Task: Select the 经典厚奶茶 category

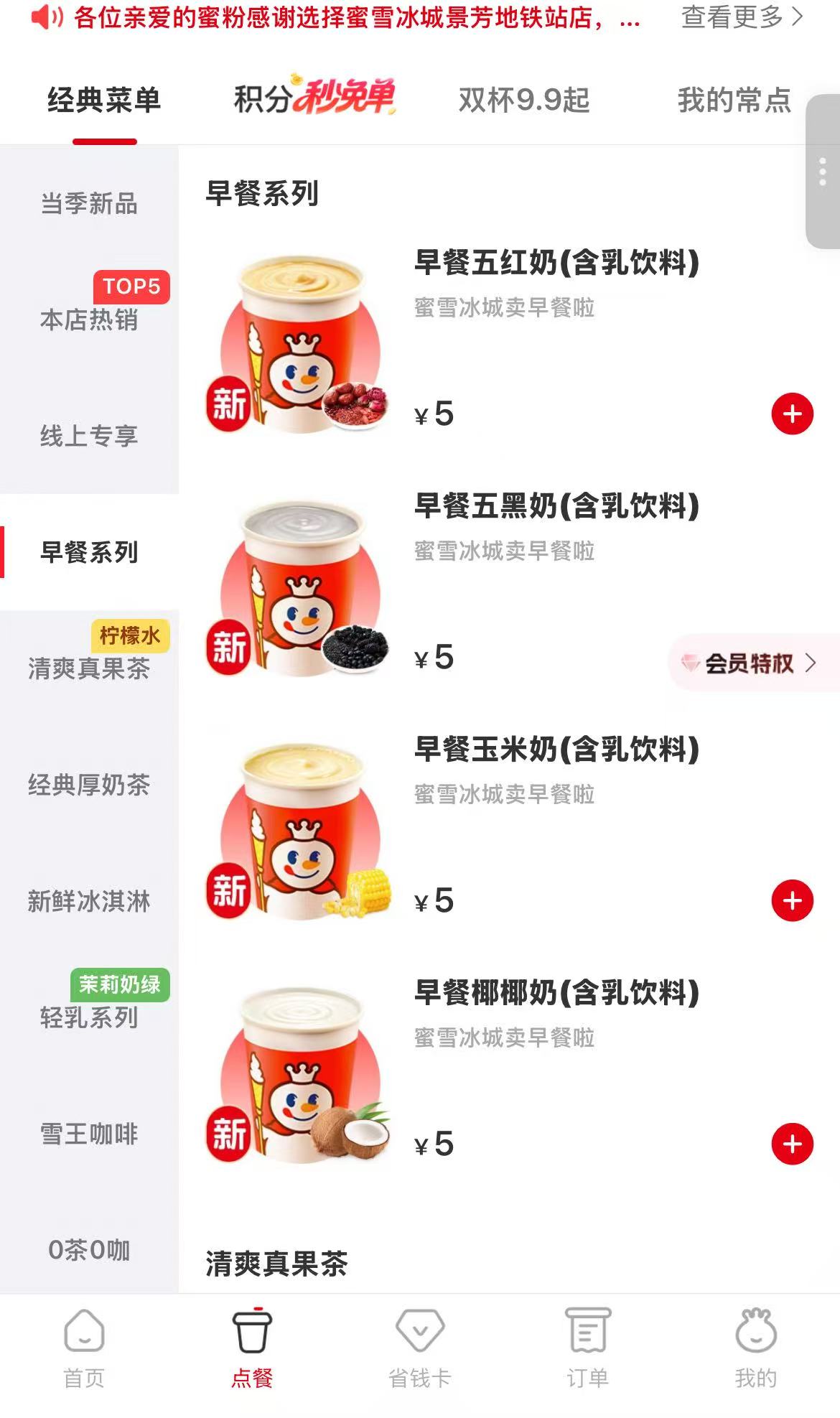Action: point(89,785)
